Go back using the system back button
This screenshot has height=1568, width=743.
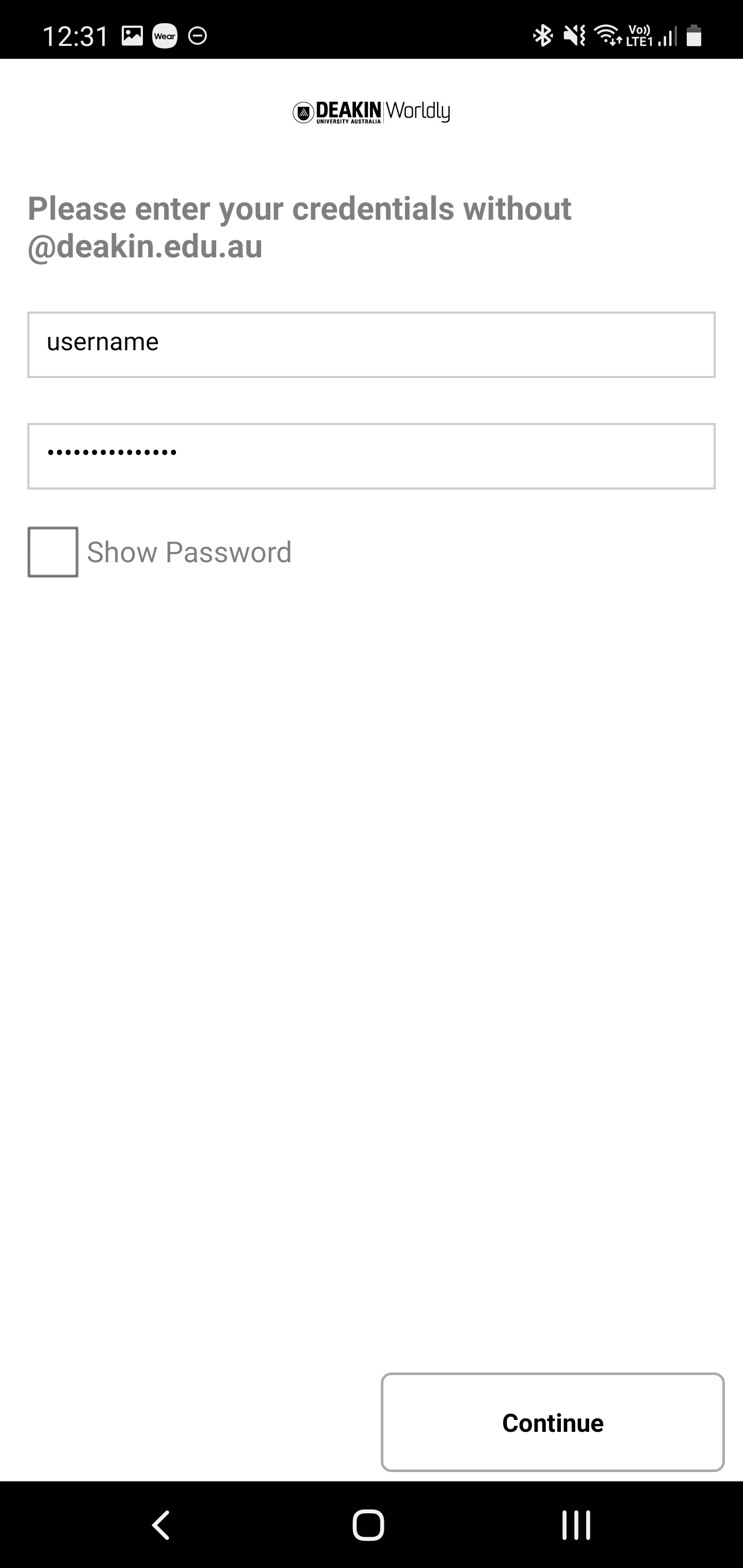point(161,1525)
